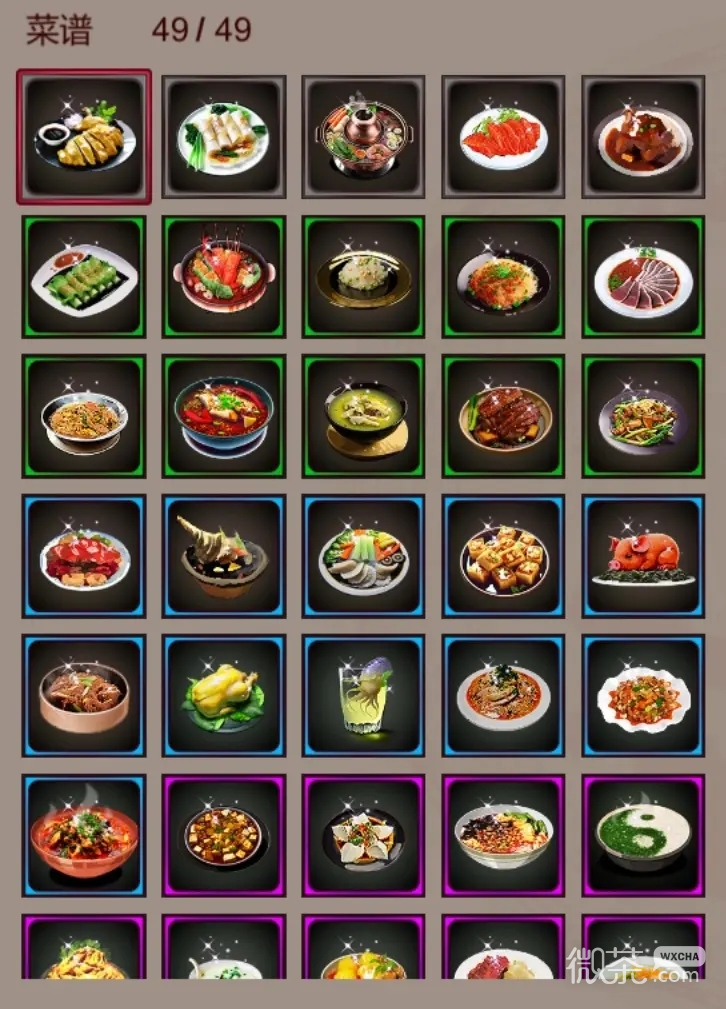This screenshot has height=1009, width=726.
Task: Open the whole yellow chicken on leaves
Action: point(224,696)
